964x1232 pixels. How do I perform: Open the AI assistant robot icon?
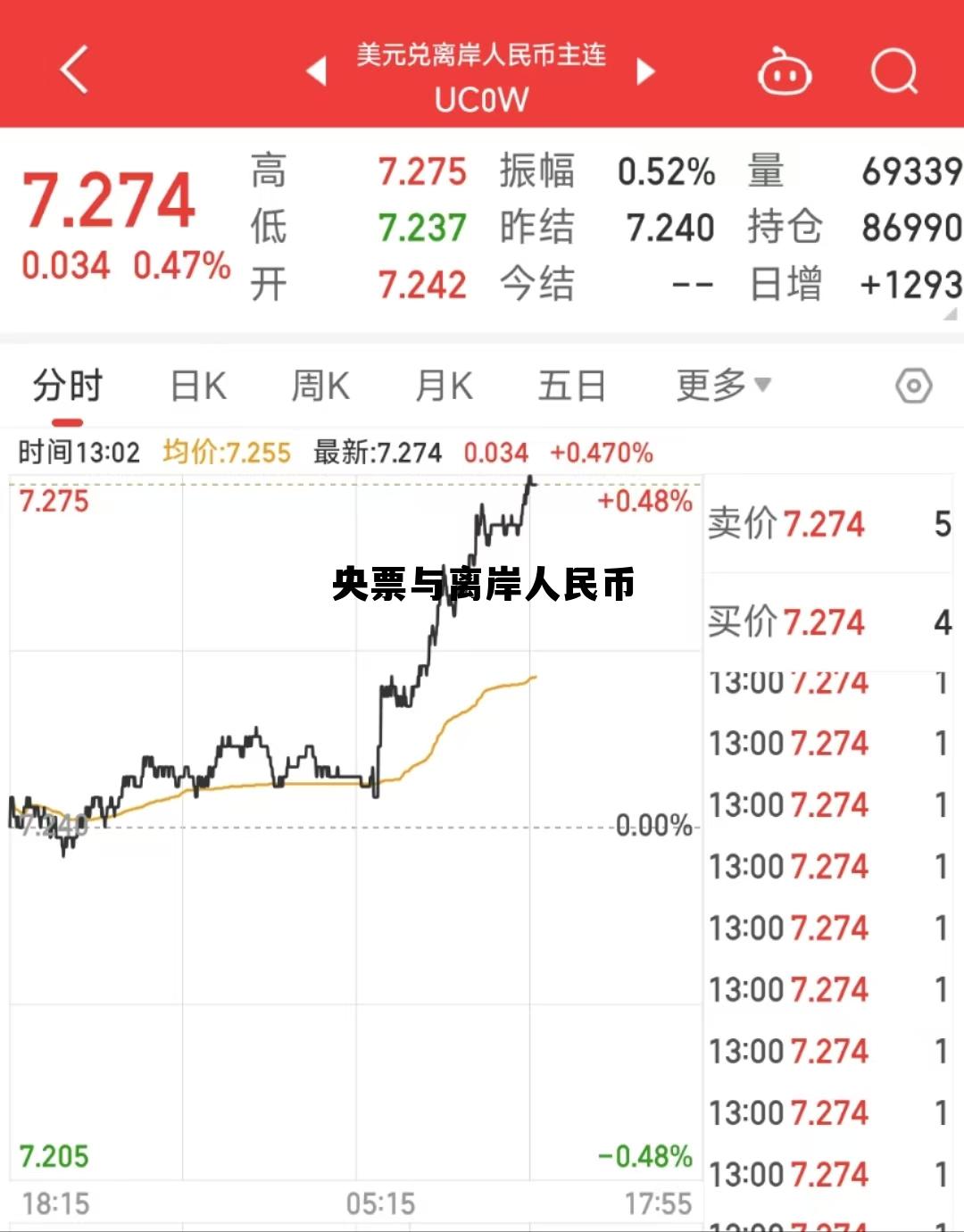click(784, 71)
